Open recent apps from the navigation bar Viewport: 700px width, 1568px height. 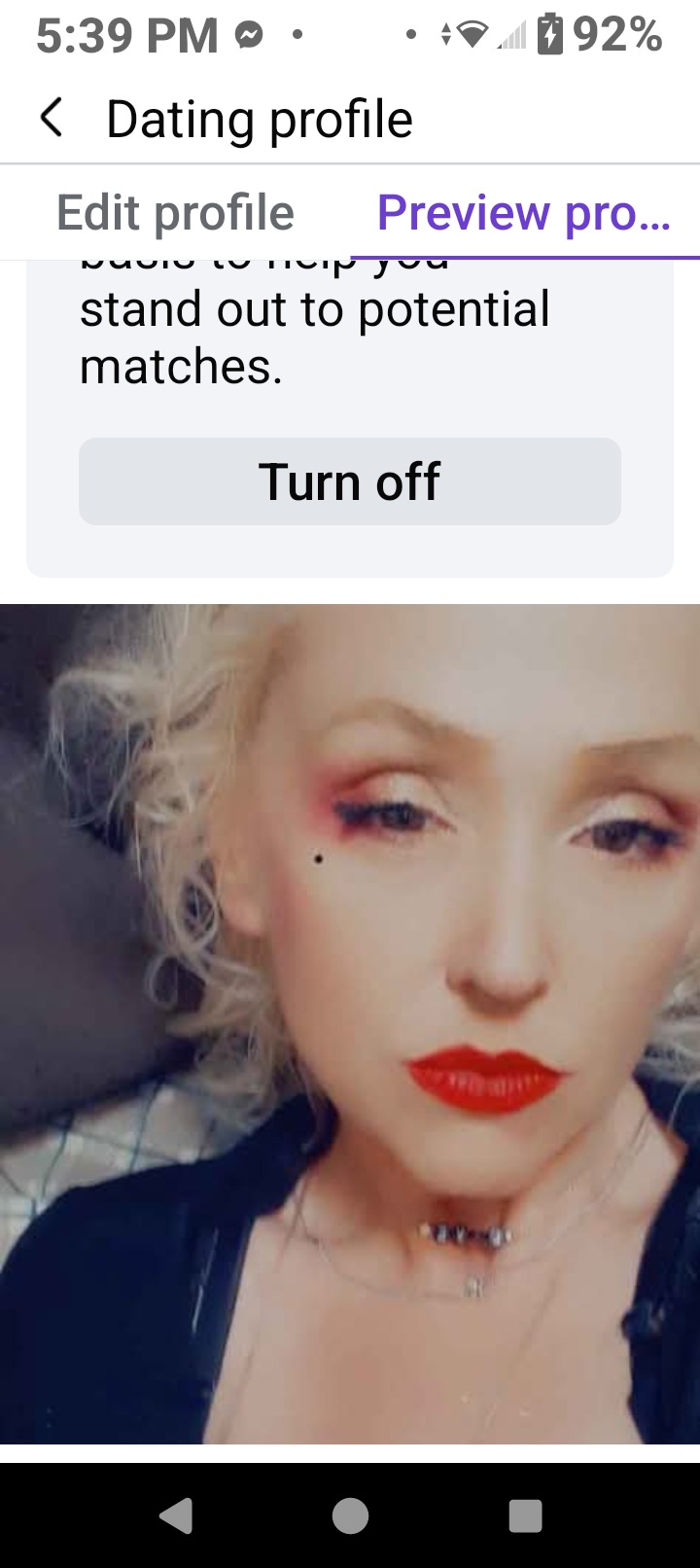[525, 1515]
